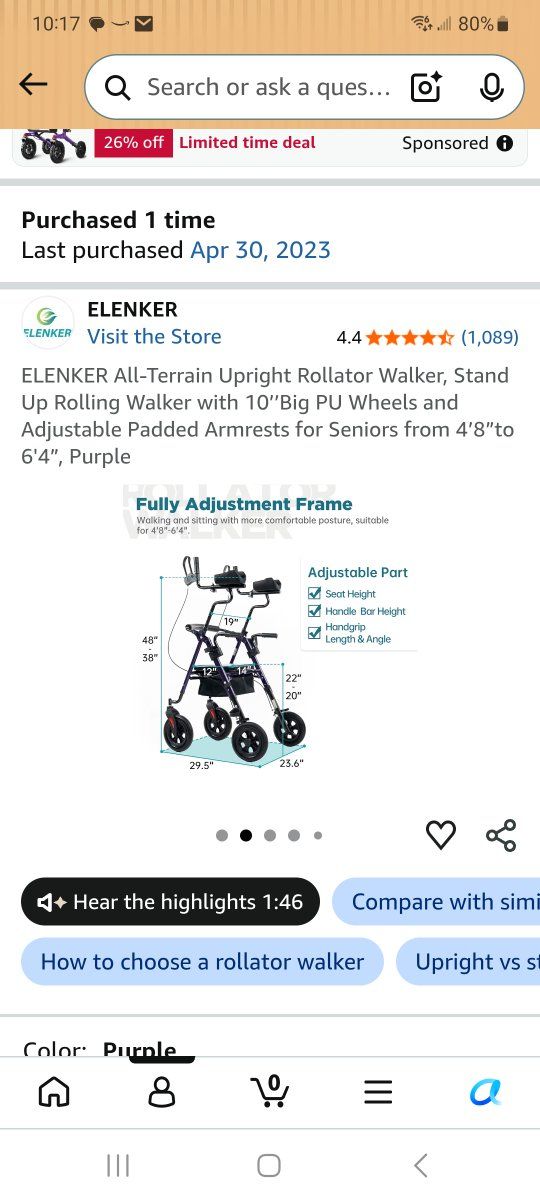Go to the Amazon home tab
The image size is (540, 1200).
click(54, 1092)
